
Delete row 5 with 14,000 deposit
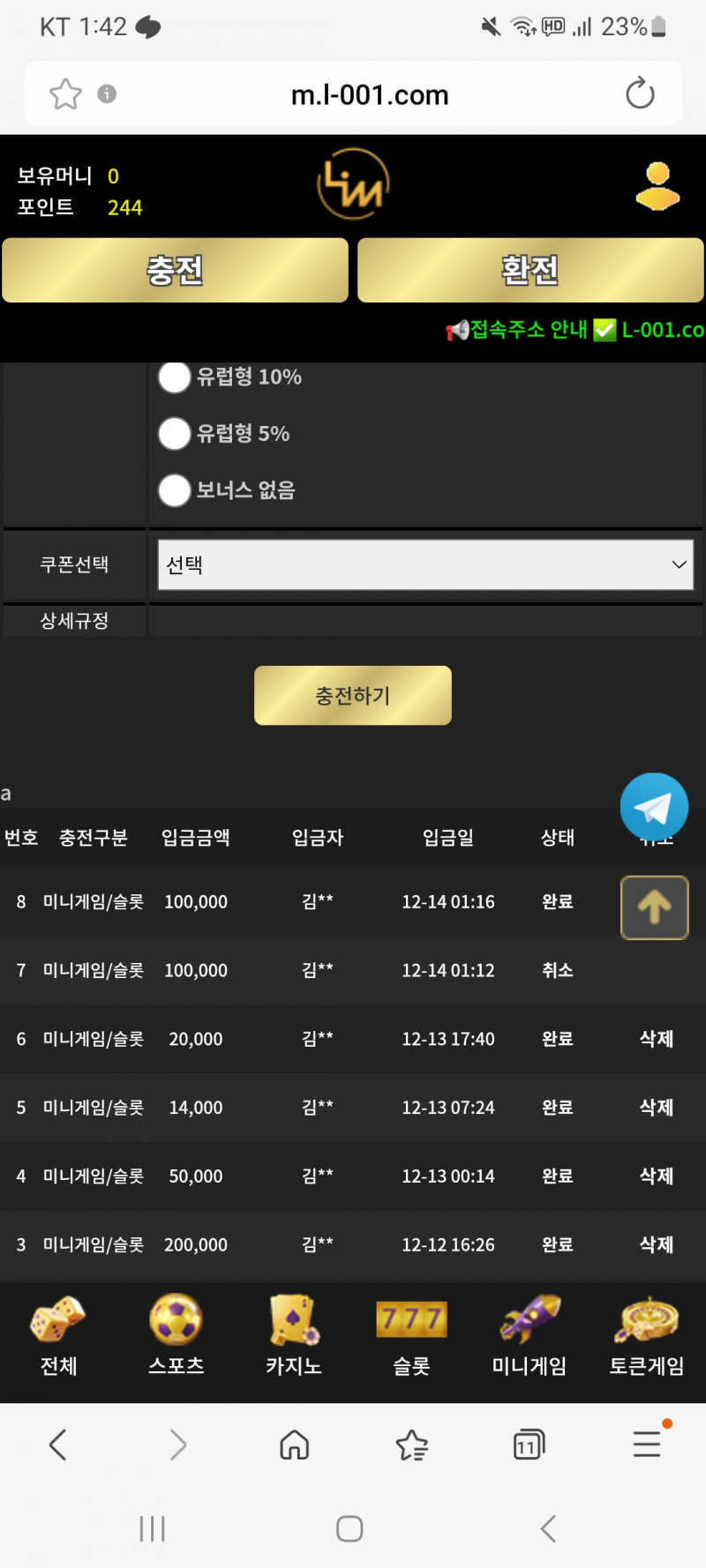click(656, 1108)
